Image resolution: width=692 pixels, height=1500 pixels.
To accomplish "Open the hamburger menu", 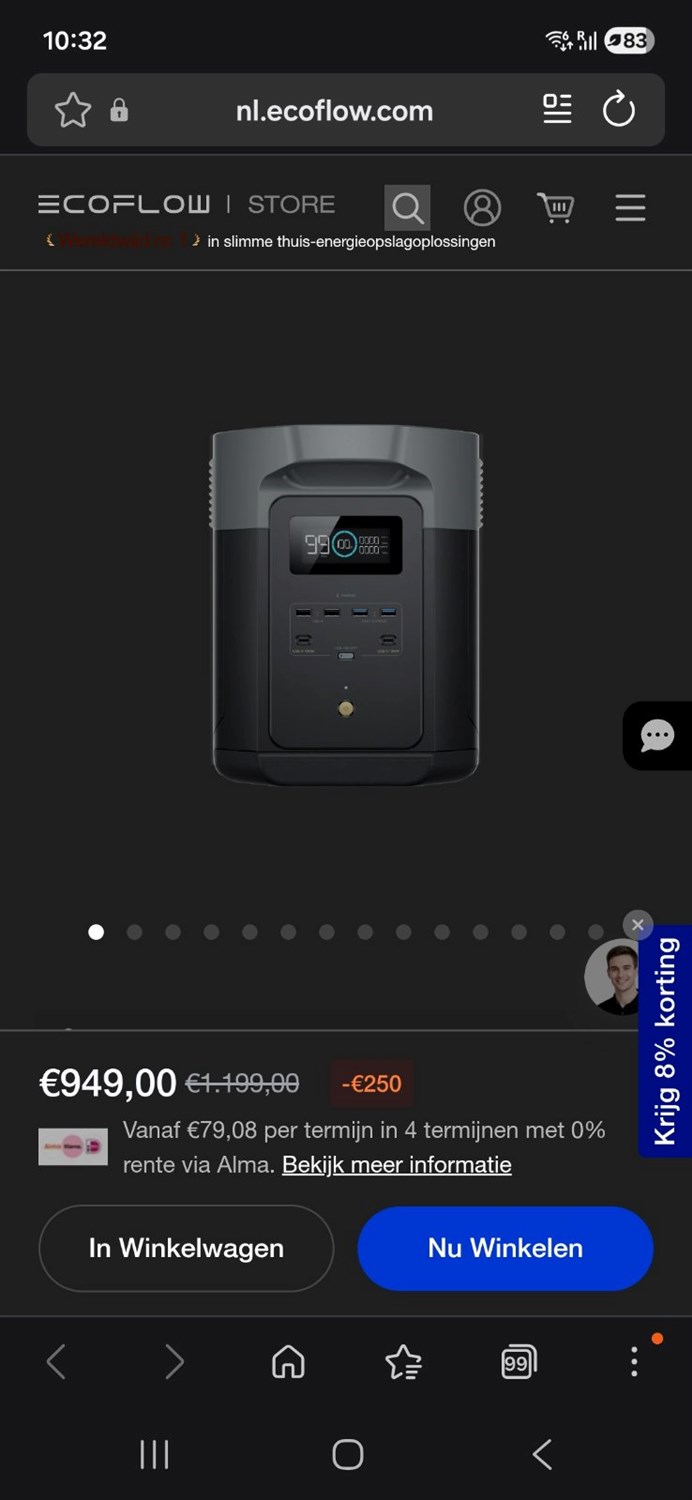I will pos(630,208).
